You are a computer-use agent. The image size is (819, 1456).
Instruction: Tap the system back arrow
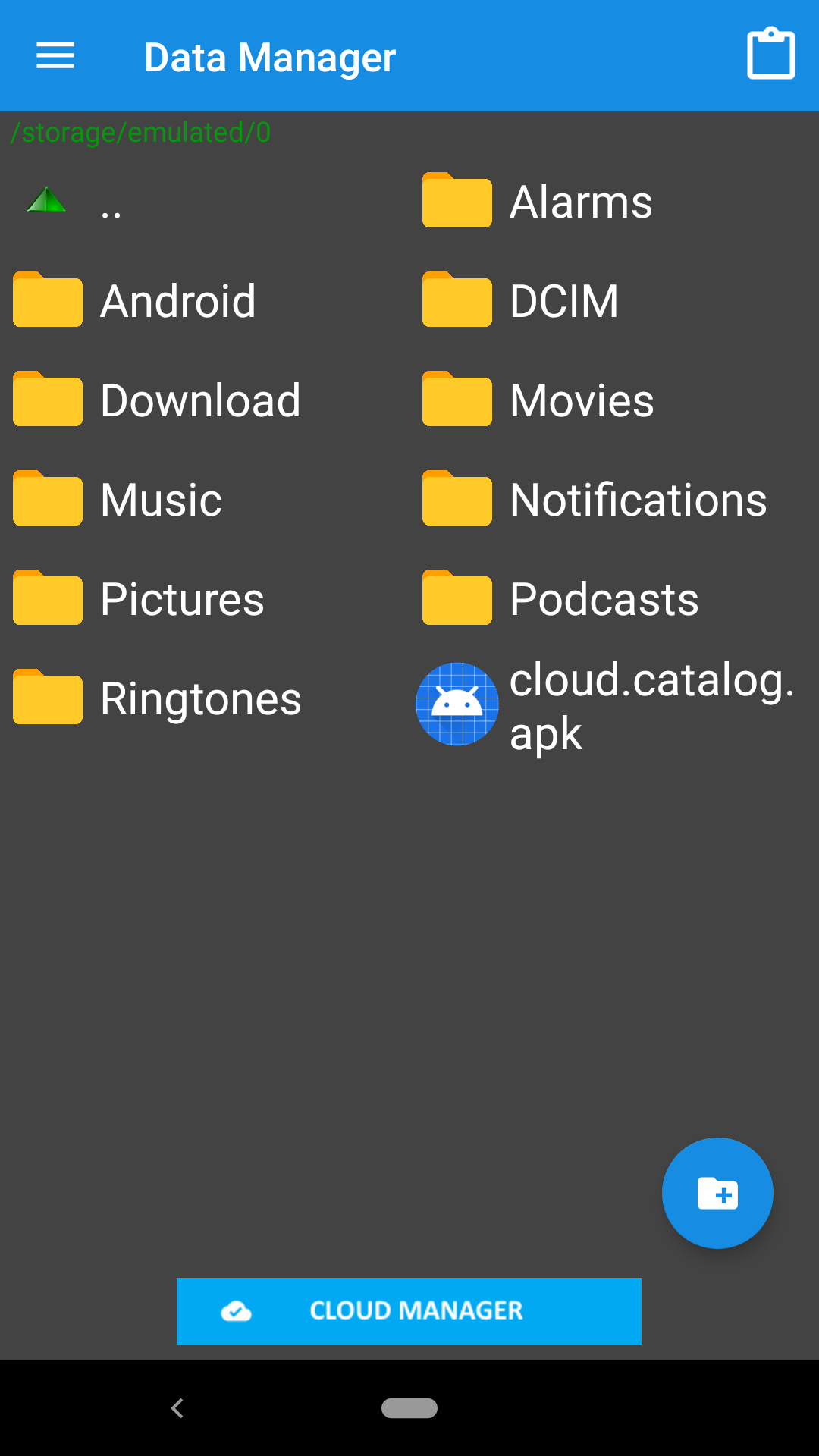click(177, 1408)
